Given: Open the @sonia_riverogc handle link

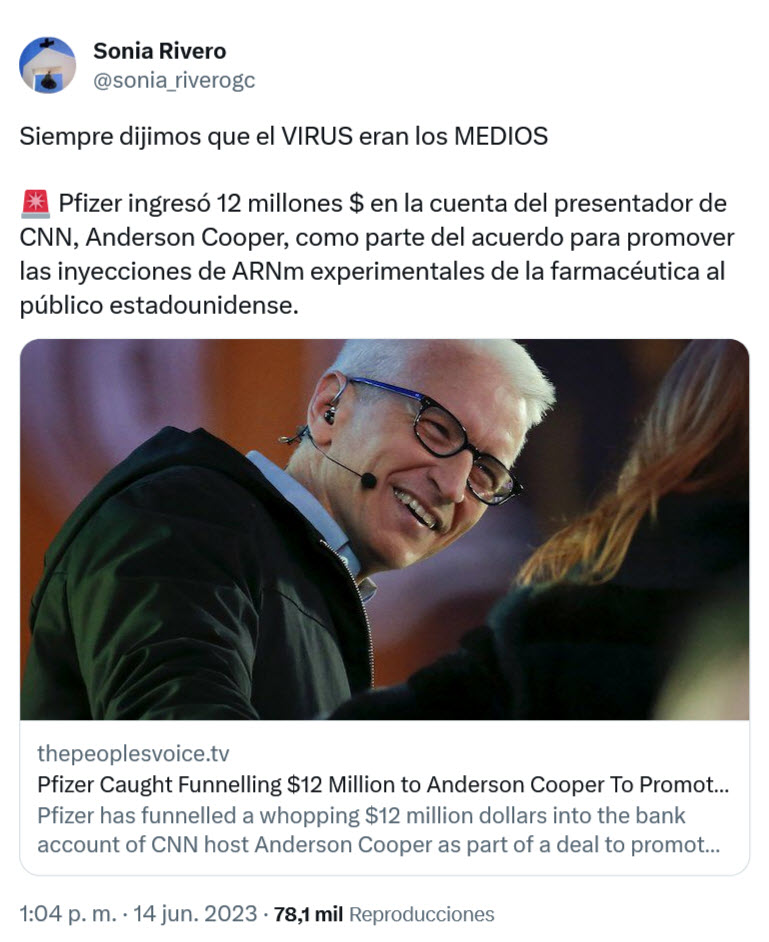Looking at the screenshot, I should (174, 81).
